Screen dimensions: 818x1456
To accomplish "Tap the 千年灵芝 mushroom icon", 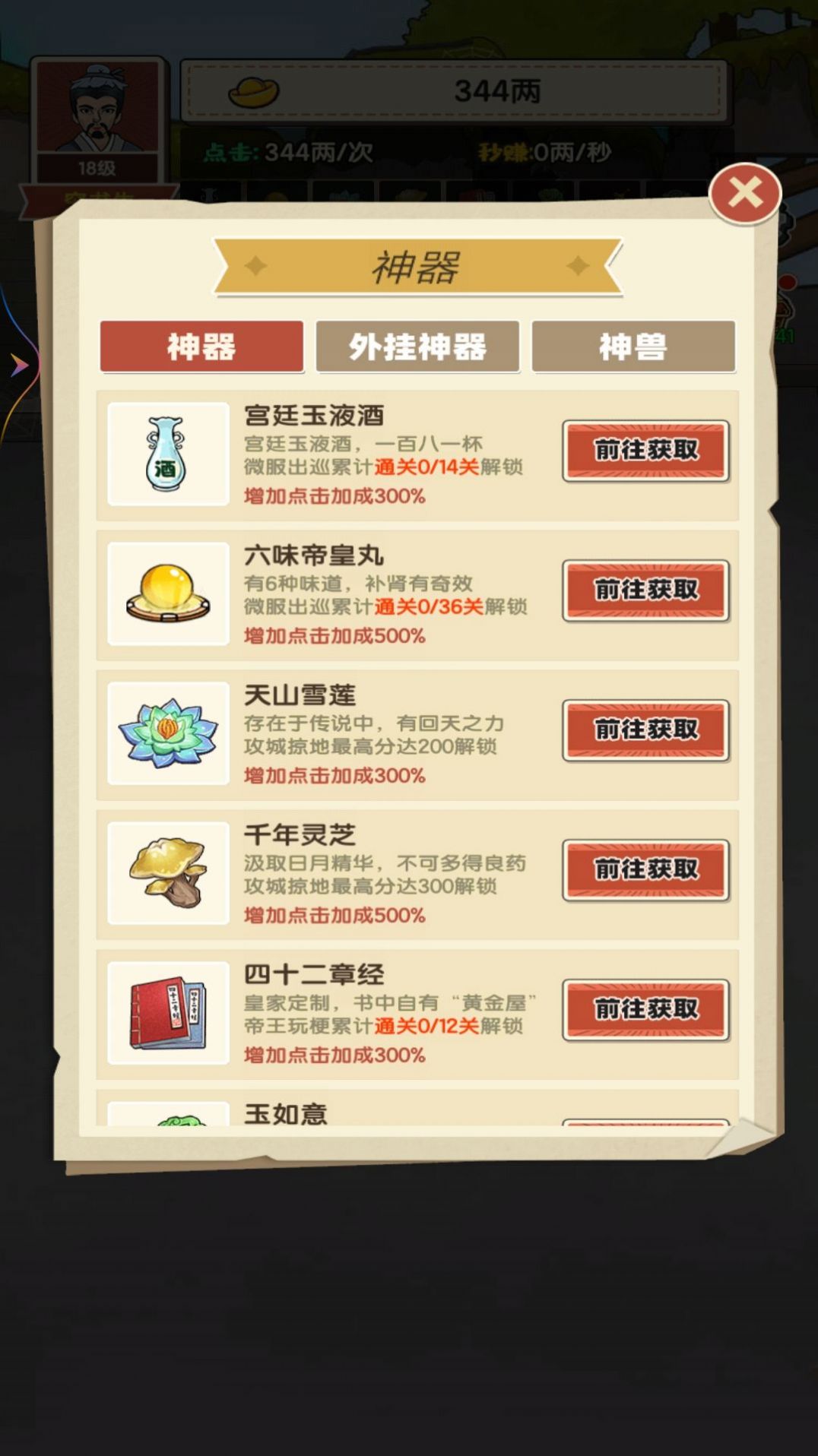I will (x=167, y=872).
